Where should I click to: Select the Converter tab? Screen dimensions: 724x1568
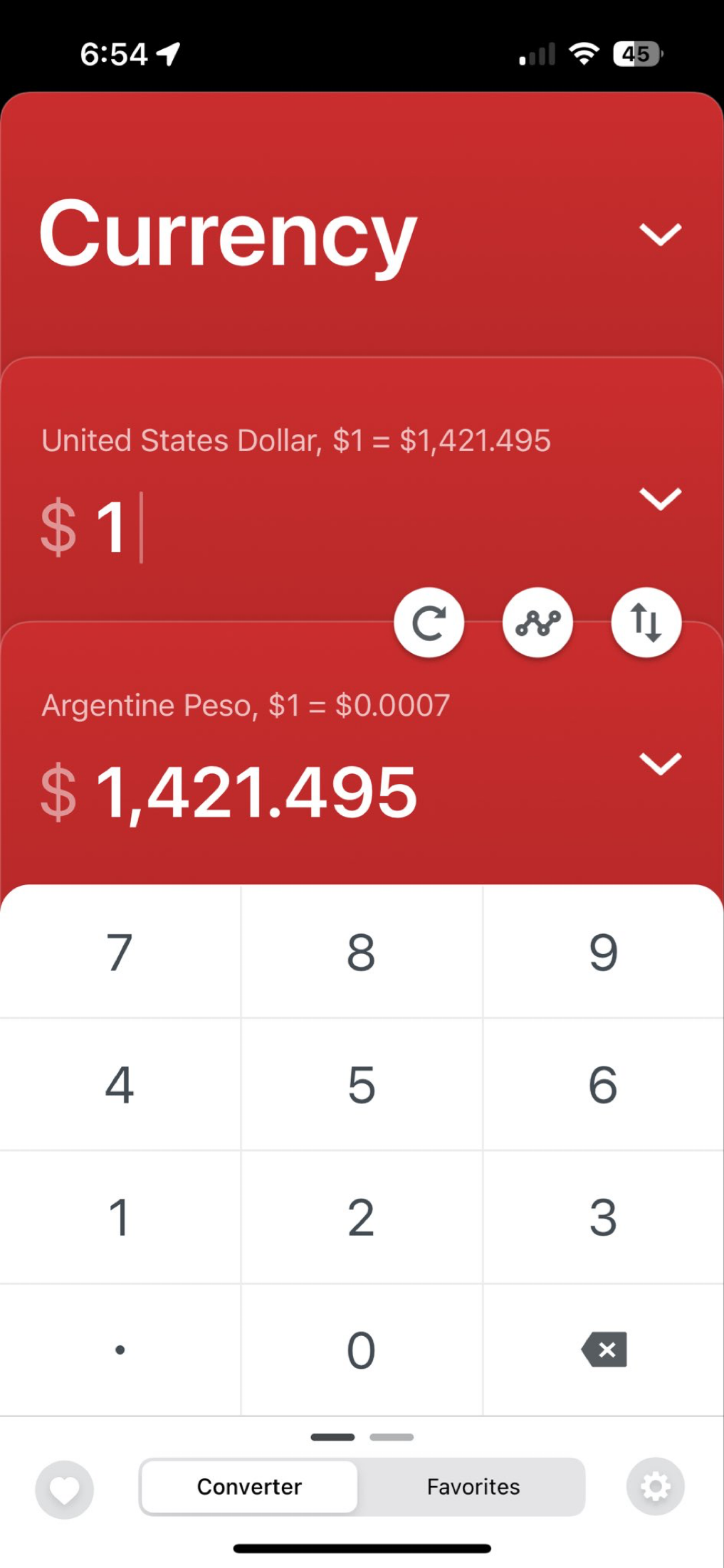pyautogui.click(x=249, y=1487)
